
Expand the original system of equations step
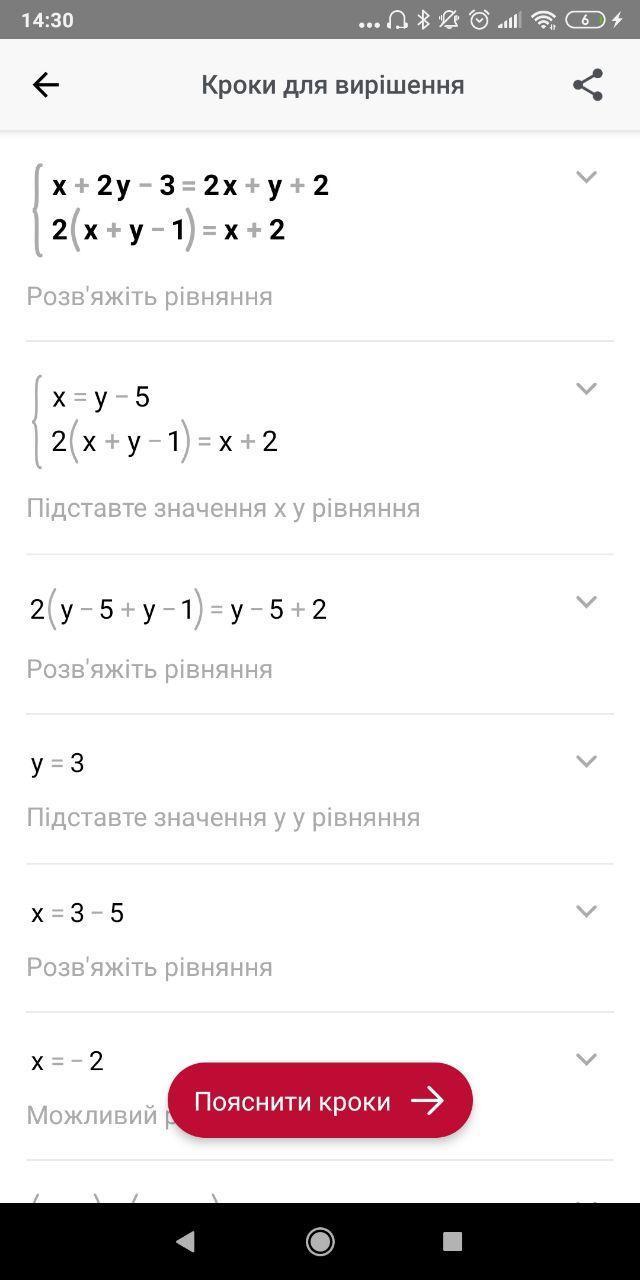586,177
